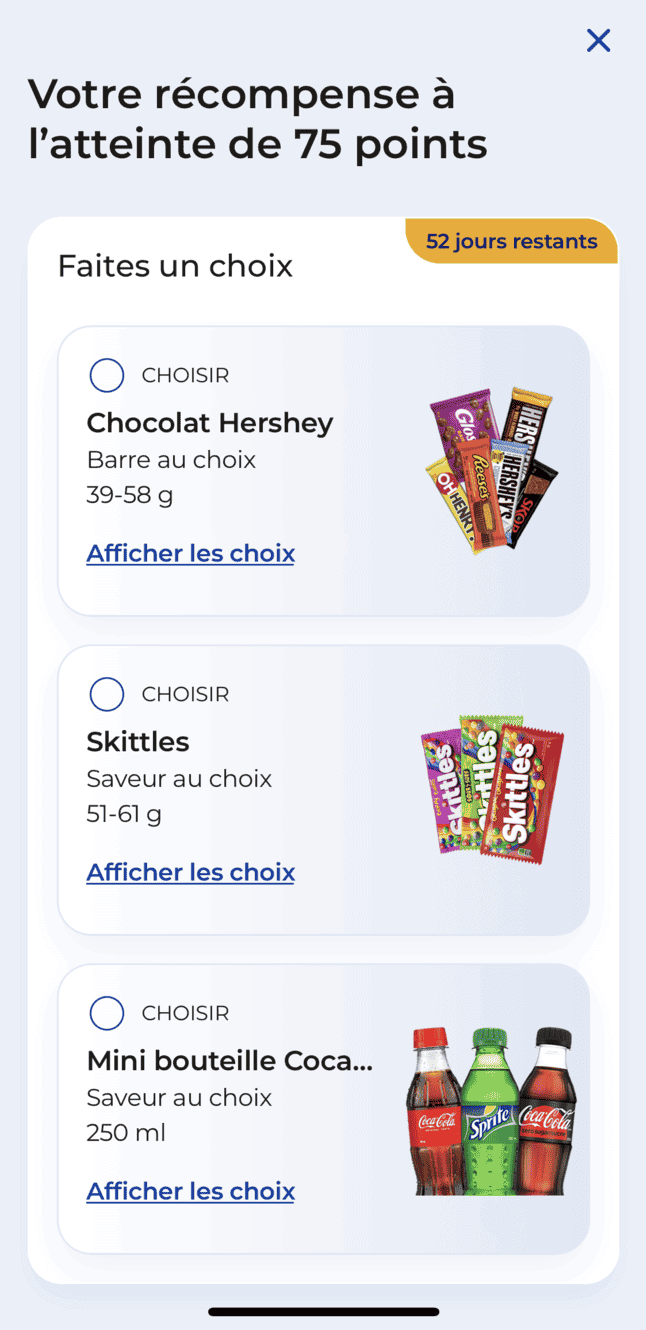View flavor choices for Mini bouteille Coca
The image size is (646, 1330).
click(x=190, y=1191)
